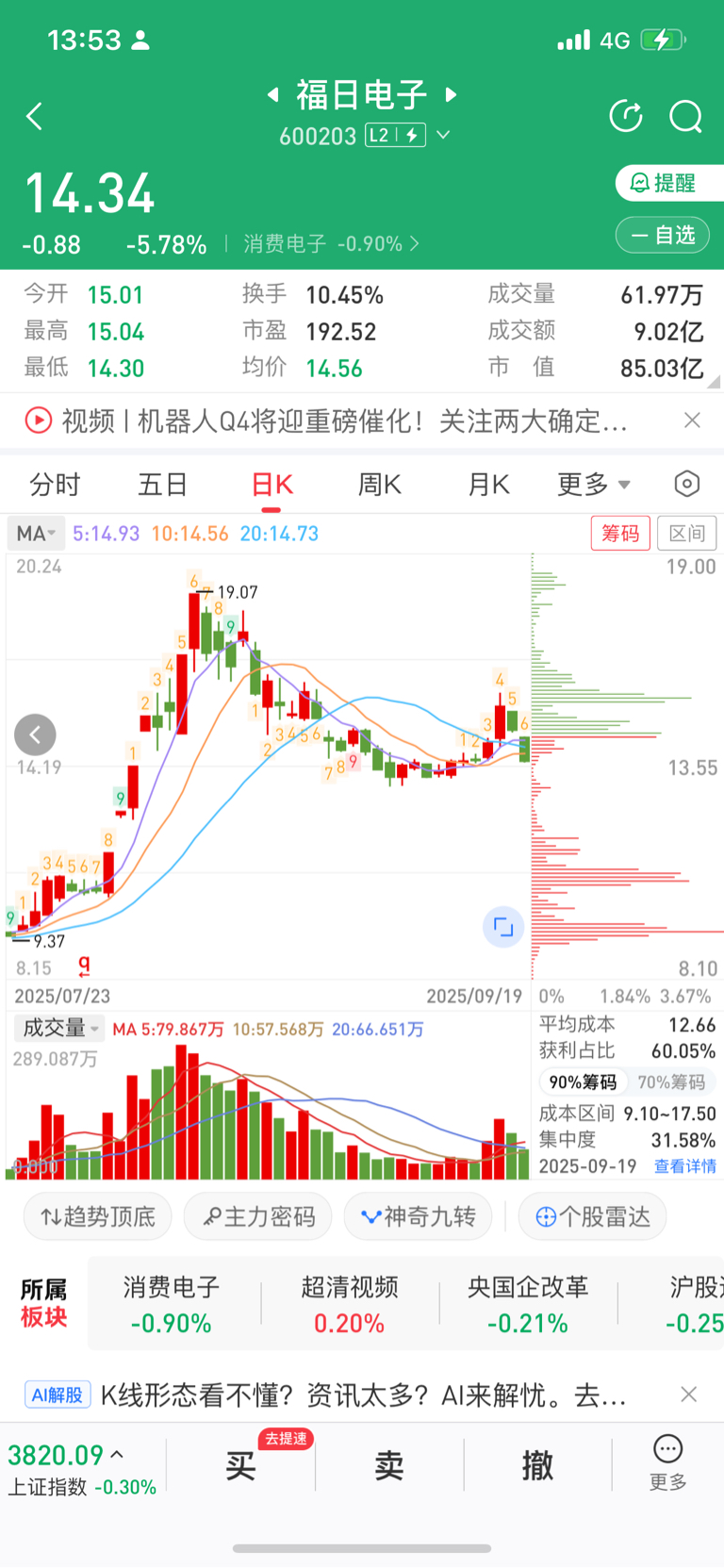The image size is (724, 1568).
Task: Select the 周K weekly chart tab
Action: pos(380,485)
